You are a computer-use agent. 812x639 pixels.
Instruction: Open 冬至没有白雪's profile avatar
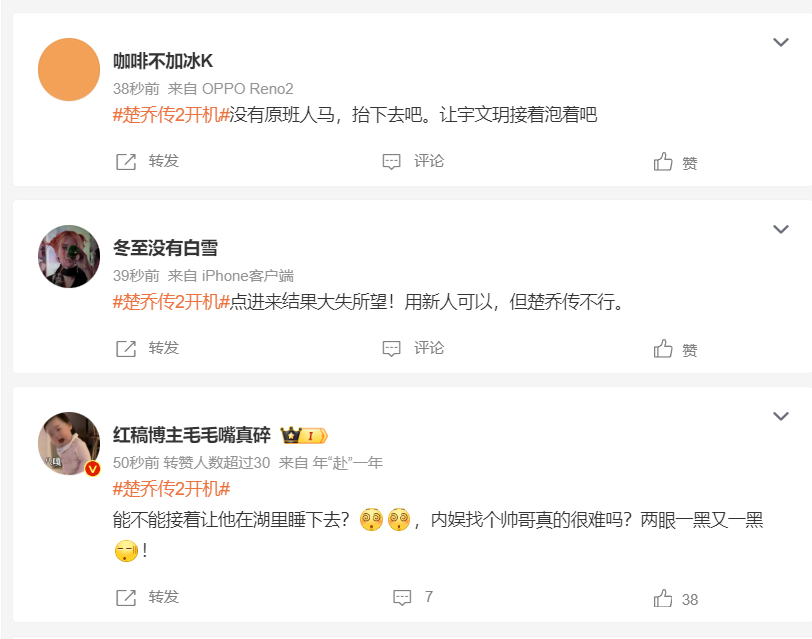68,256
